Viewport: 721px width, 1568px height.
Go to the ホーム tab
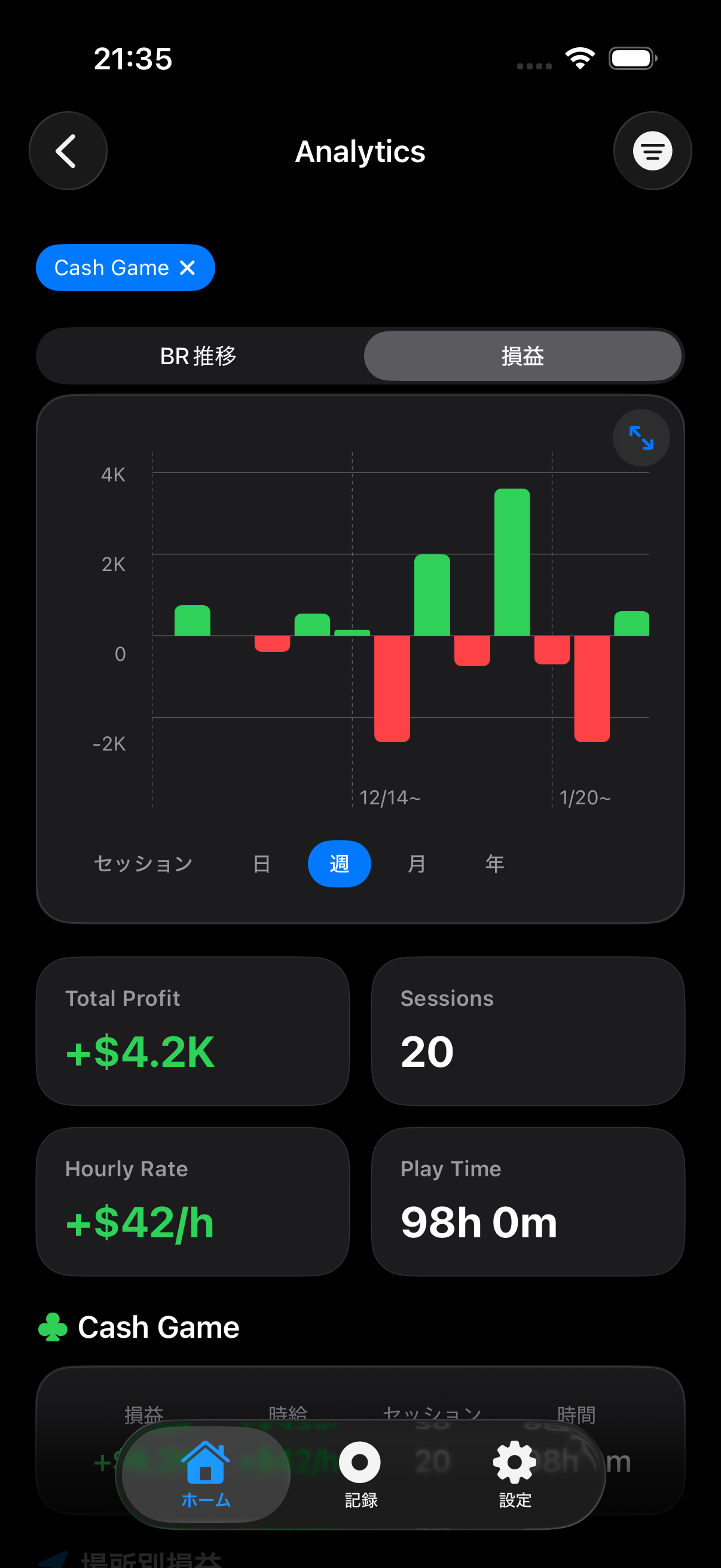(x=206, y=1473)
